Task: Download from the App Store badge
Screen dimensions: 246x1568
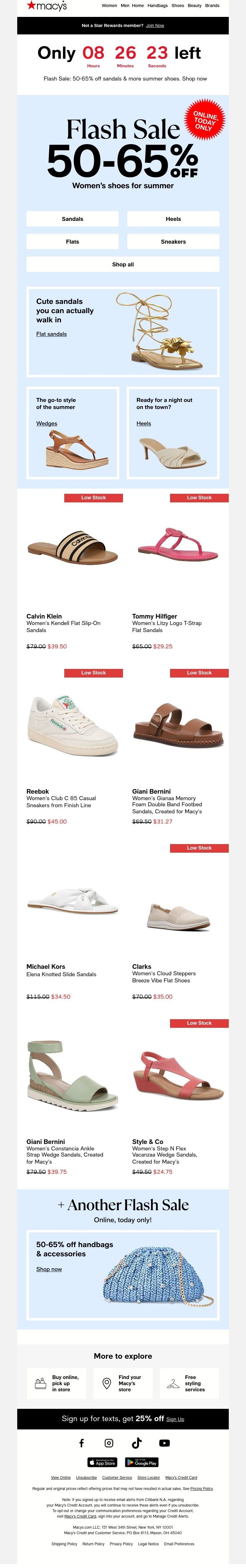Action: point(102,1462)
